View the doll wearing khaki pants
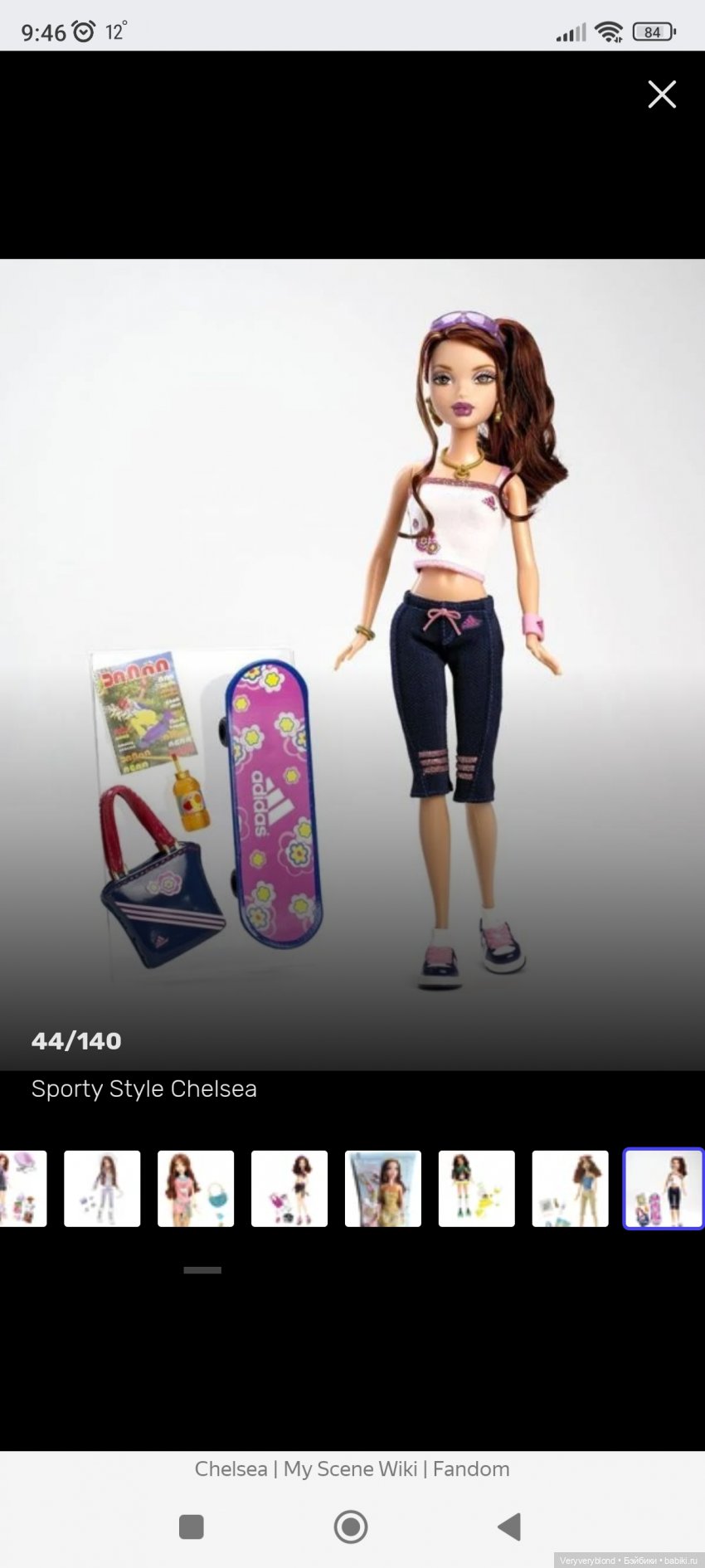705x1568 pixels. pyautogui.click(x=570, y=1188)
